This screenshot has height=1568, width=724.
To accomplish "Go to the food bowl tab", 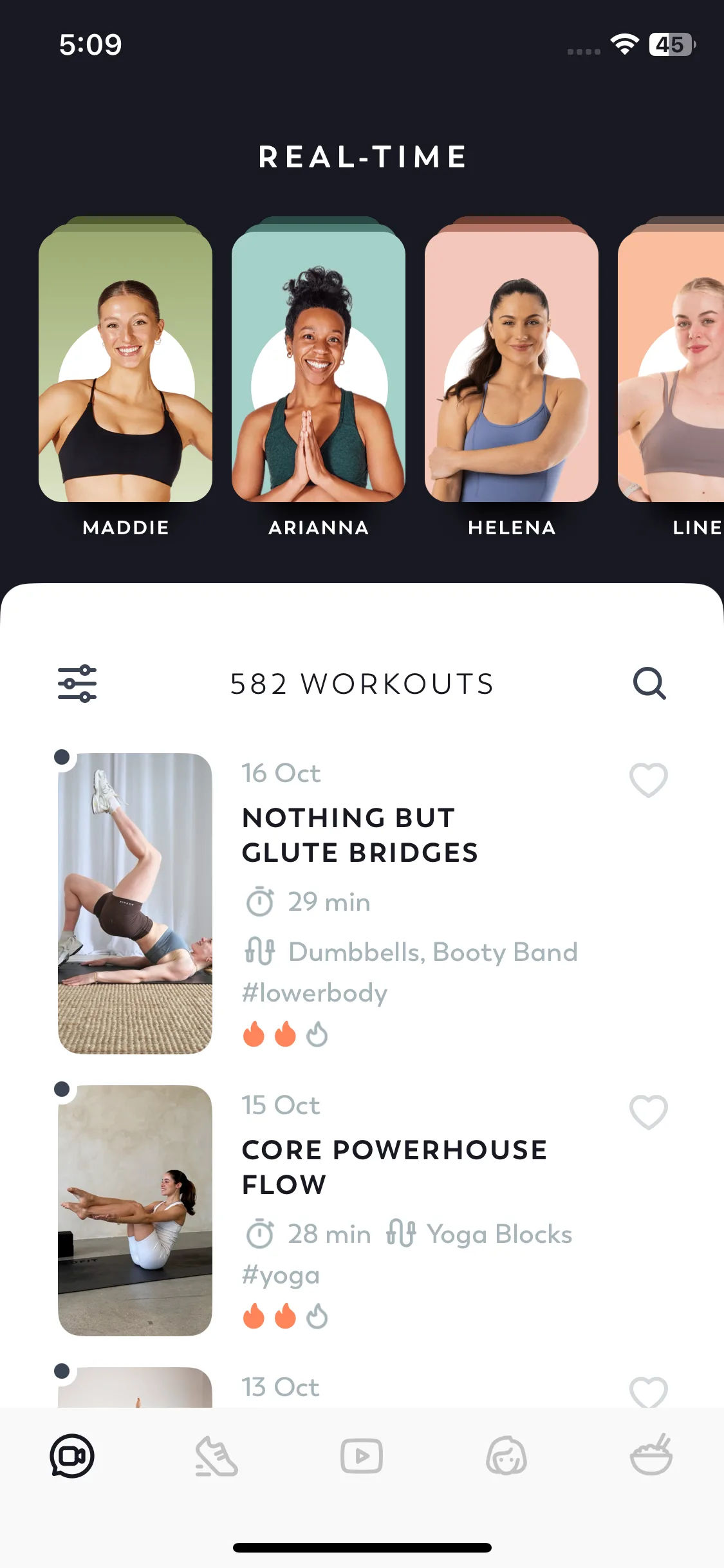I will coord(651,1454).
